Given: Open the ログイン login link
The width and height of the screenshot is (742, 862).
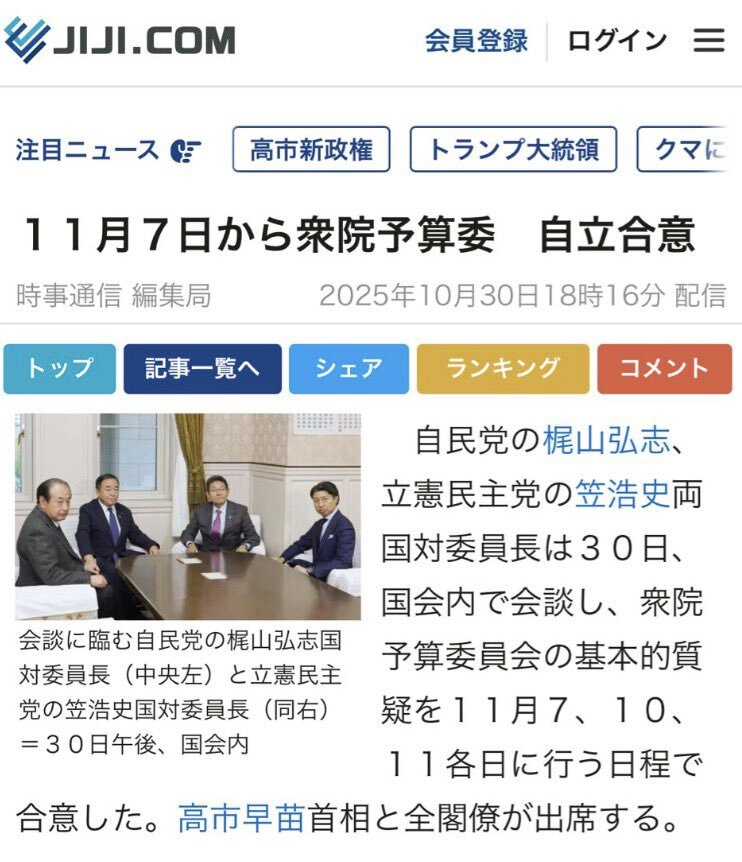Looking at the screenshot, I should coord(617,41).
